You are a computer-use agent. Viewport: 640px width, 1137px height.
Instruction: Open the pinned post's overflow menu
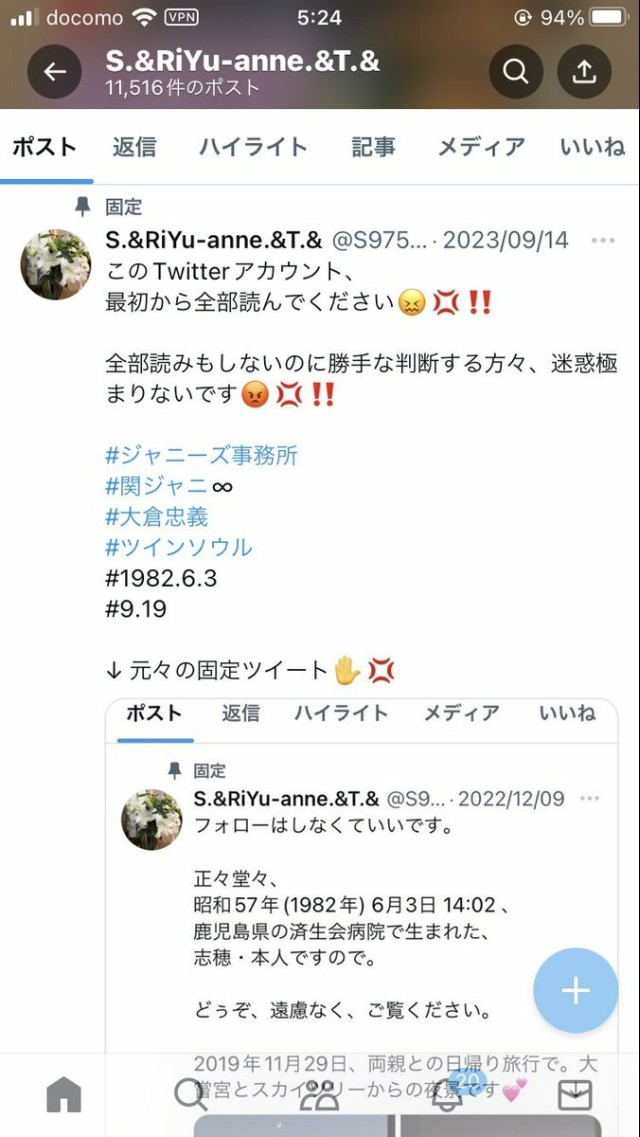point(603,241)
